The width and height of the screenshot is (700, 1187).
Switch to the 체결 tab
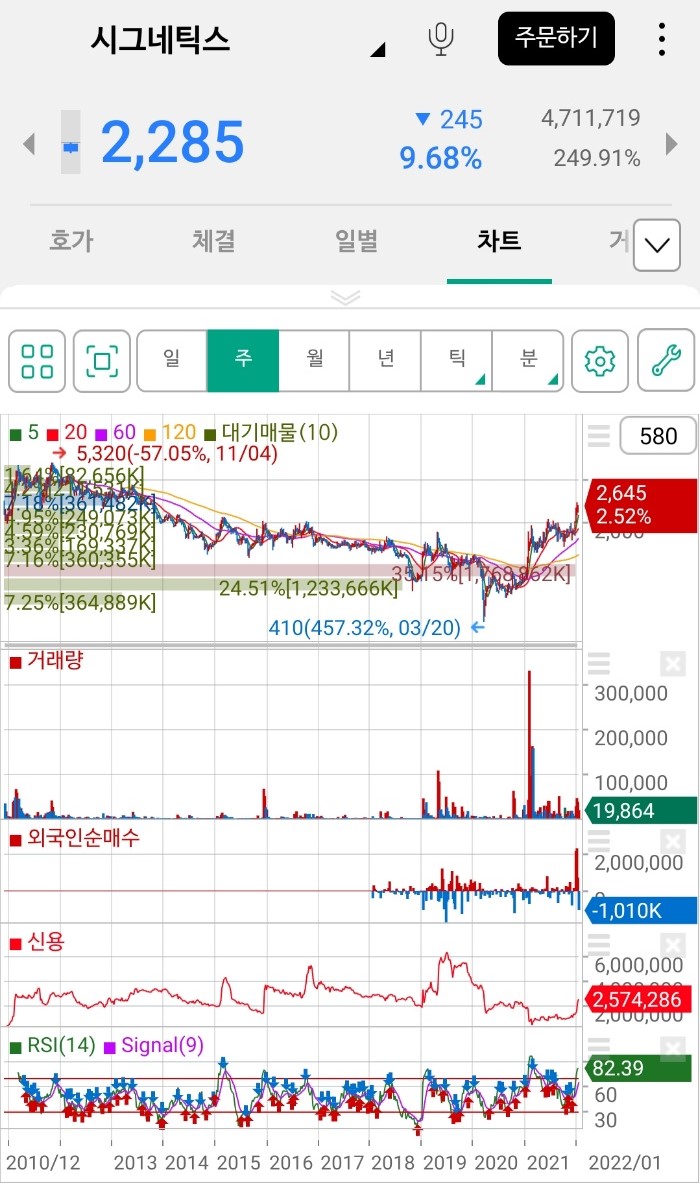pos(214,241)
